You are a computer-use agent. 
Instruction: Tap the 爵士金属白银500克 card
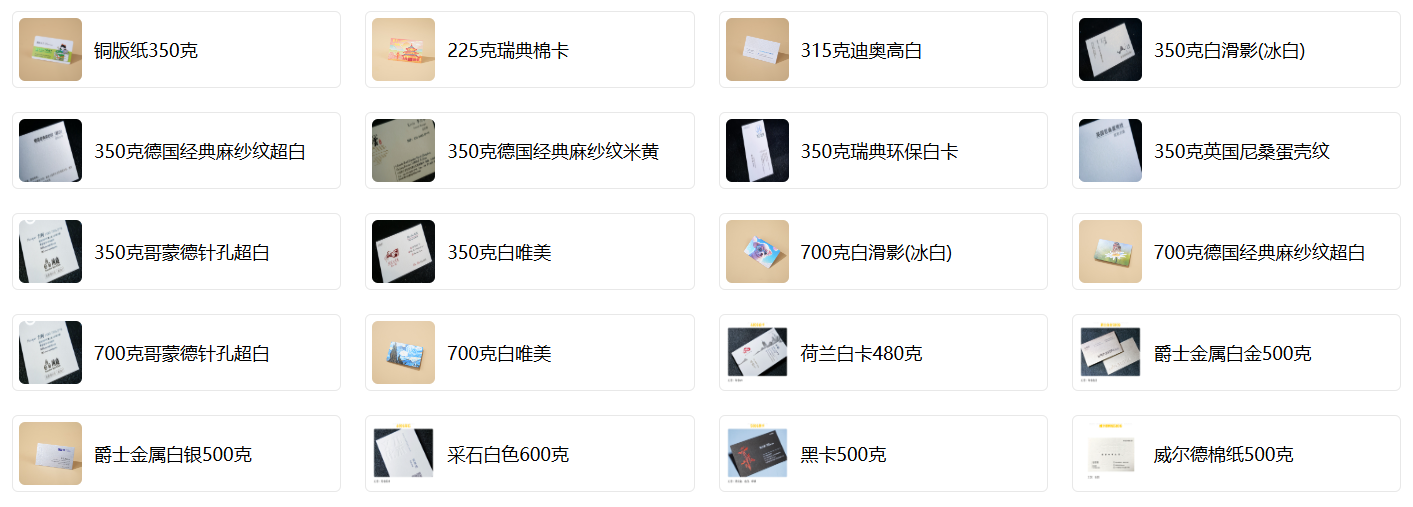[176, 454]
